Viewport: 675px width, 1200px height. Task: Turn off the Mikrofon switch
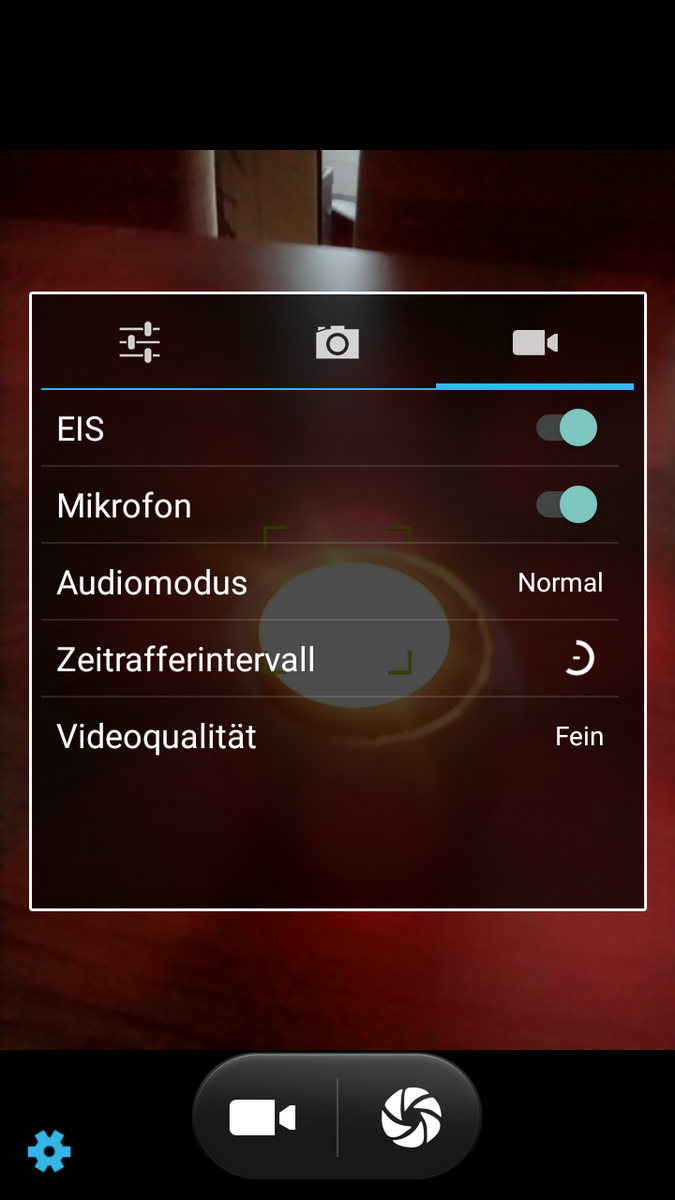[567, 505]
